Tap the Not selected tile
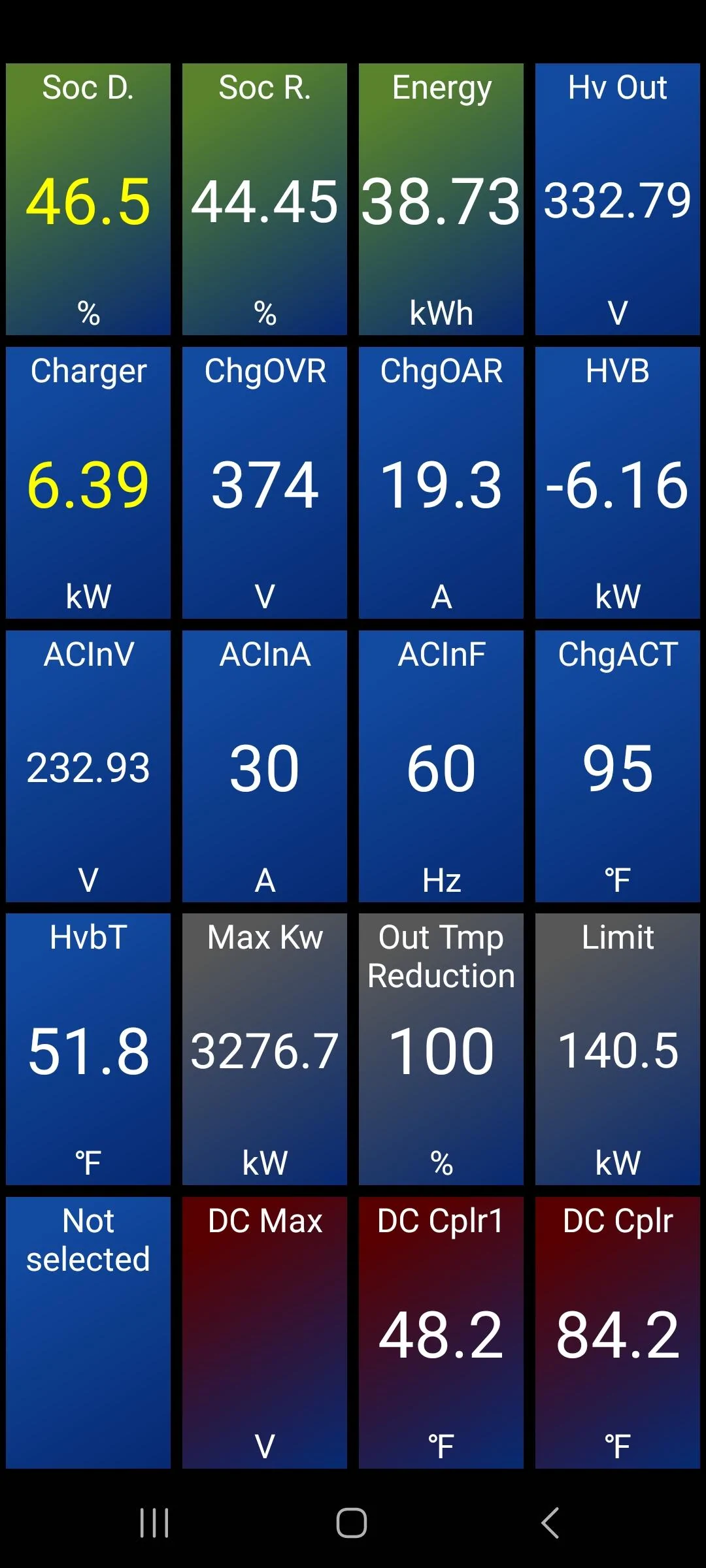Screen dimensions: 706x1568 (x=88, y=1333)
